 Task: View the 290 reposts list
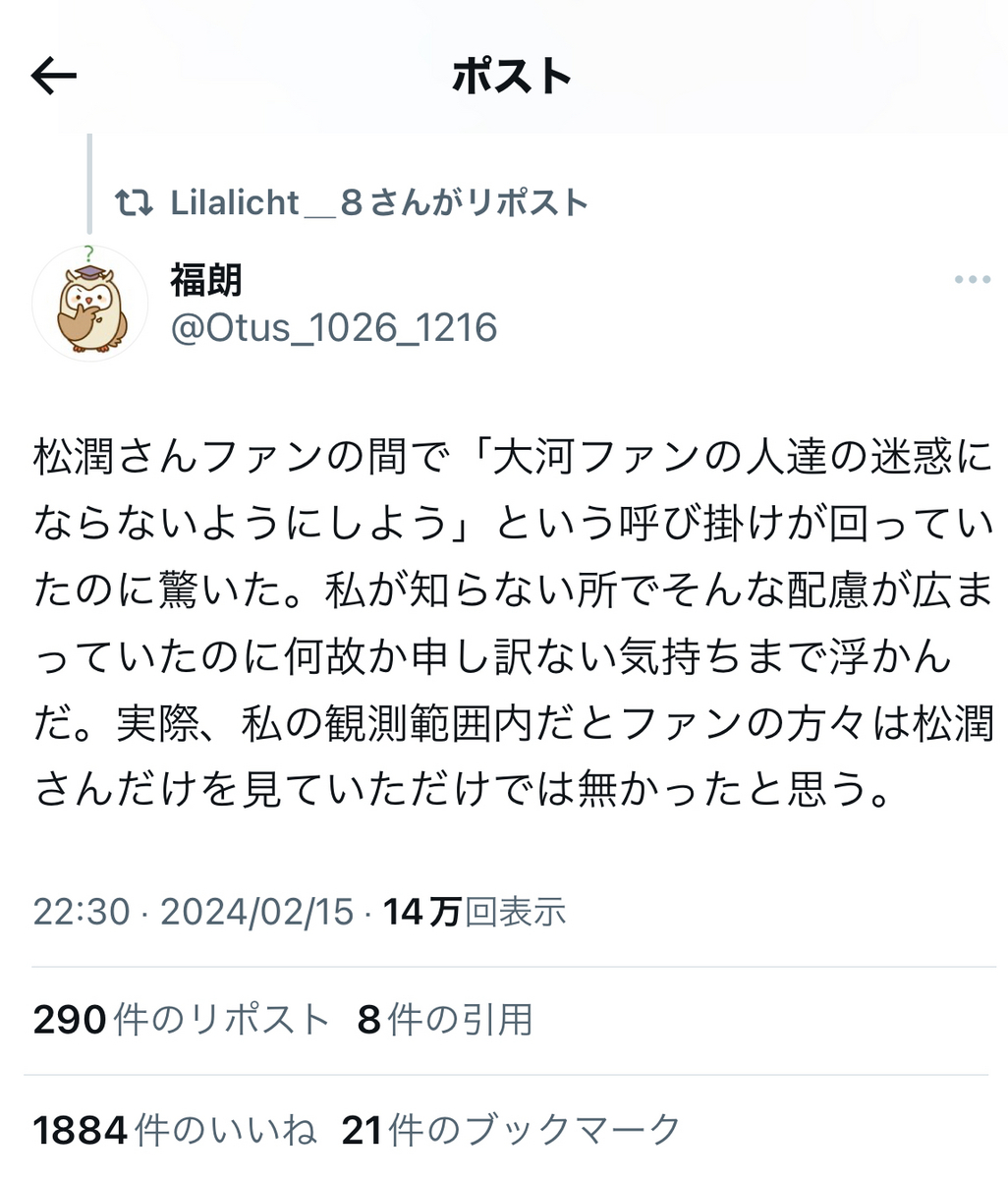coord(181,1020)
